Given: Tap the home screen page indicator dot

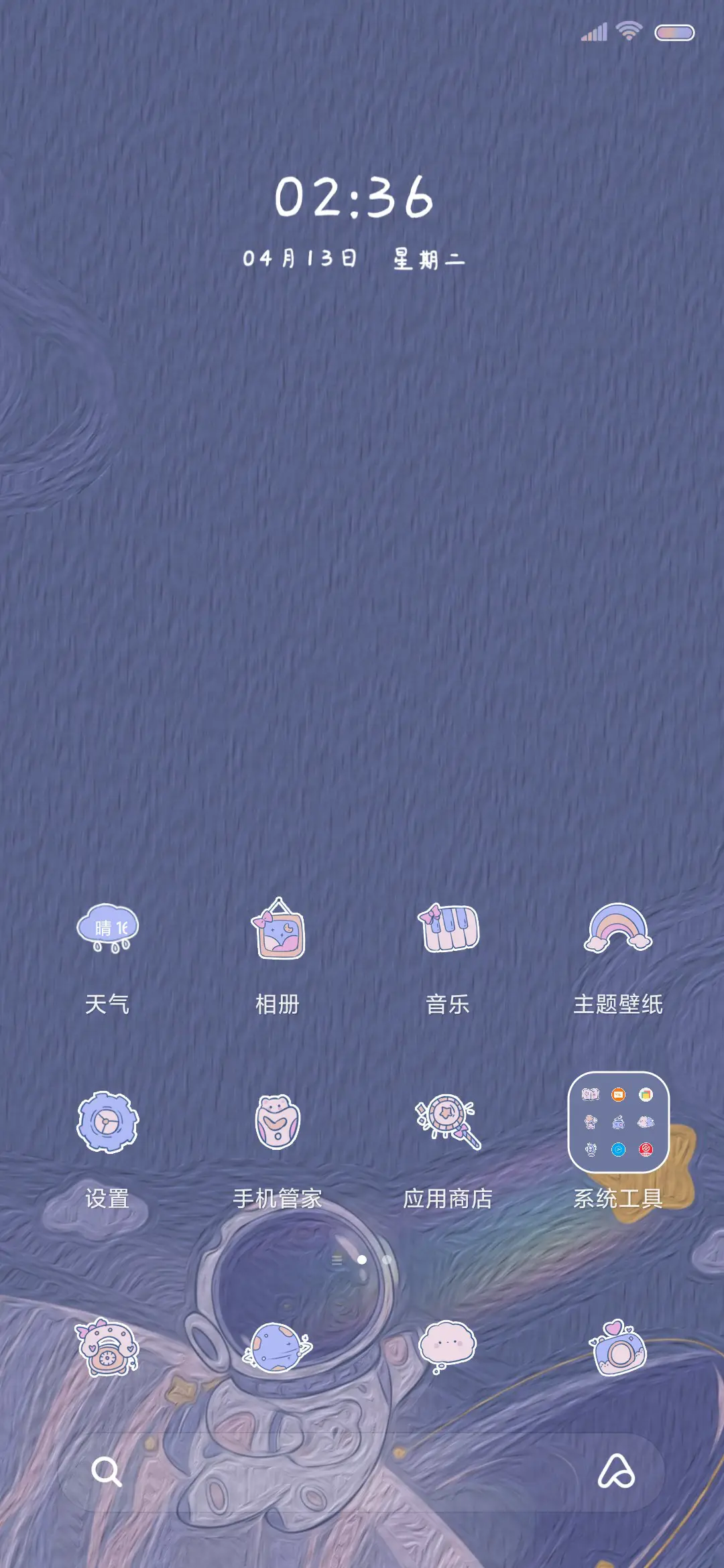Looking at the screenshot, I should tap(363, 1260).
